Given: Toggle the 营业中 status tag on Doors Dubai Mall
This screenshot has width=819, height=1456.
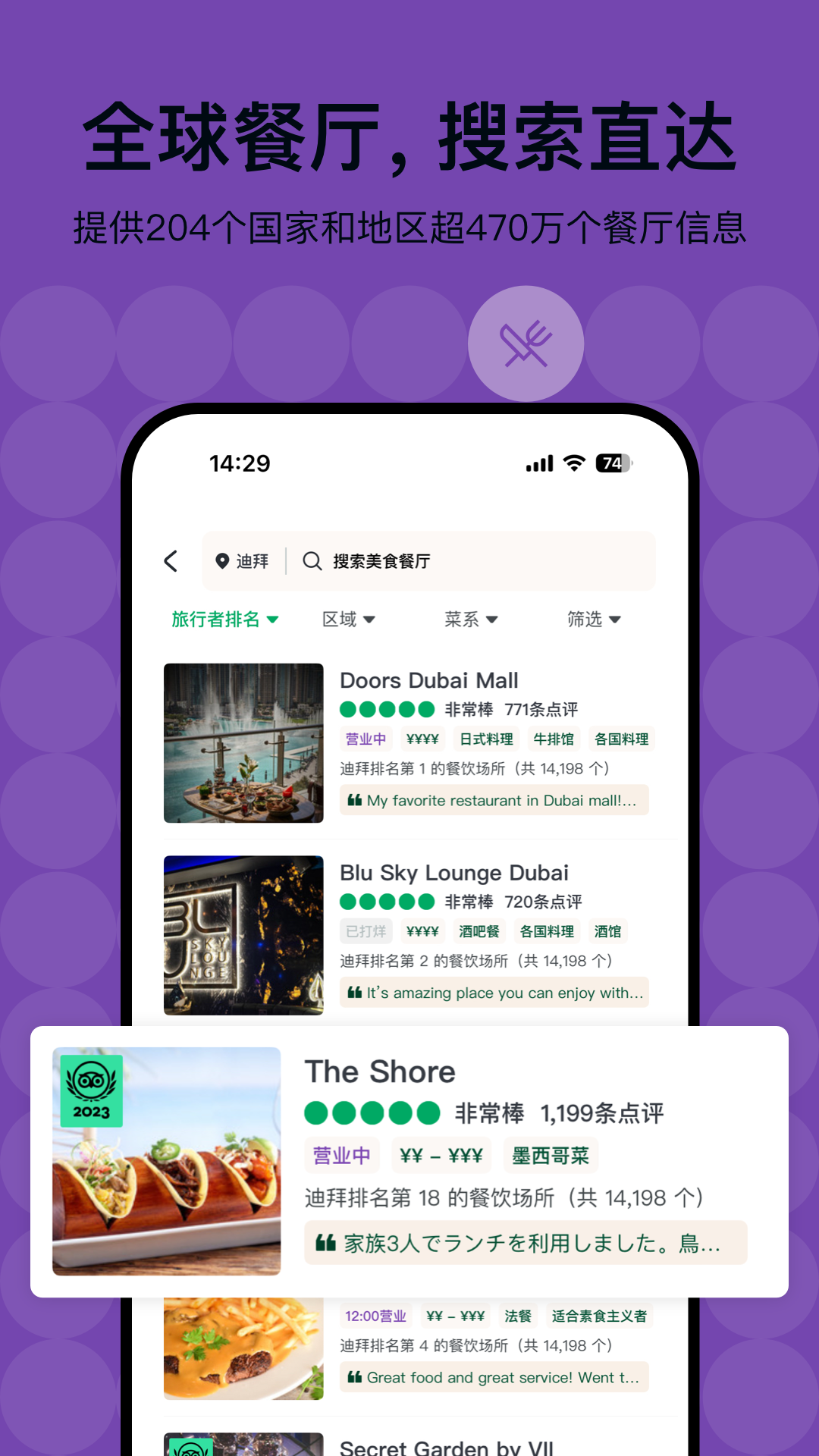Looking at the screenshot, I should [366, 738].
